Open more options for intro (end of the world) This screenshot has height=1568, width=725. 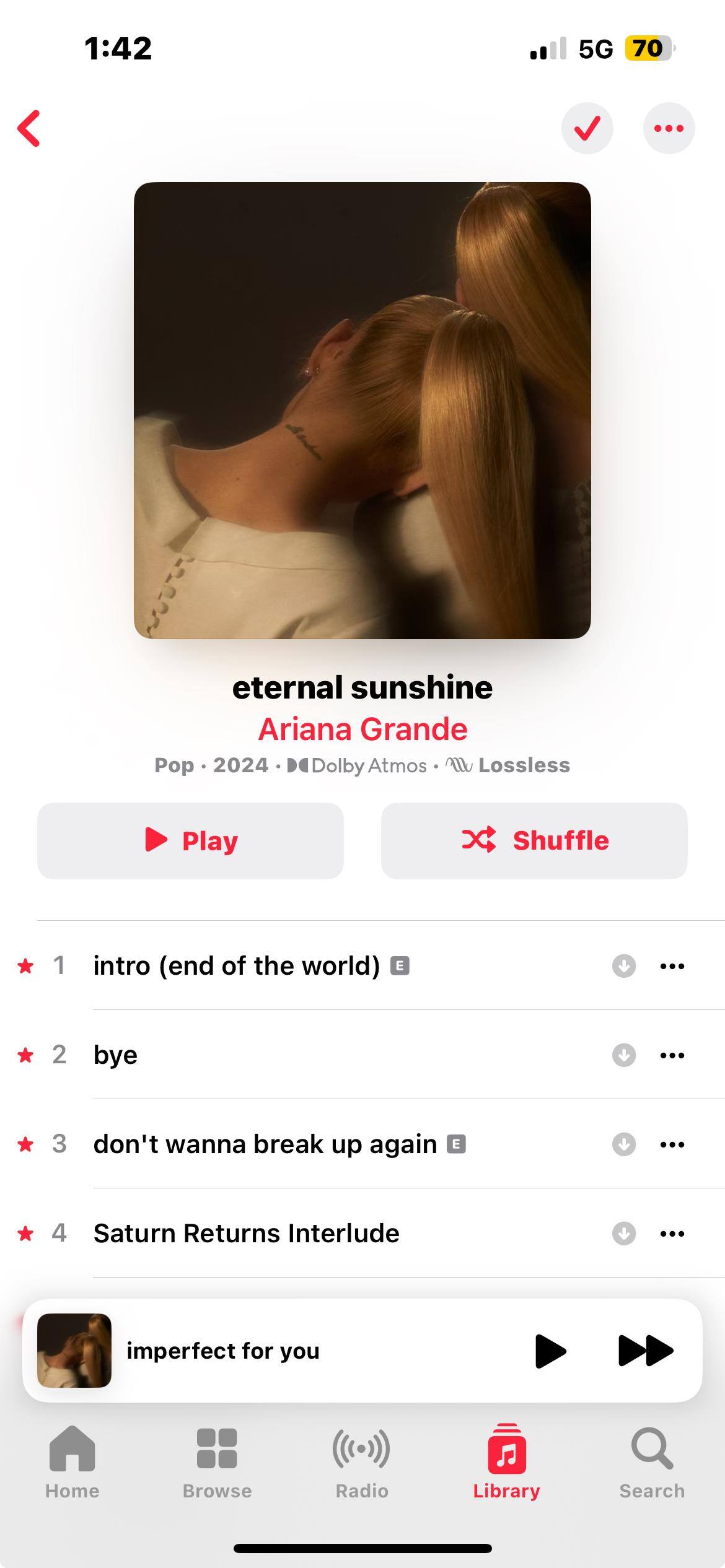coord(672,965)
